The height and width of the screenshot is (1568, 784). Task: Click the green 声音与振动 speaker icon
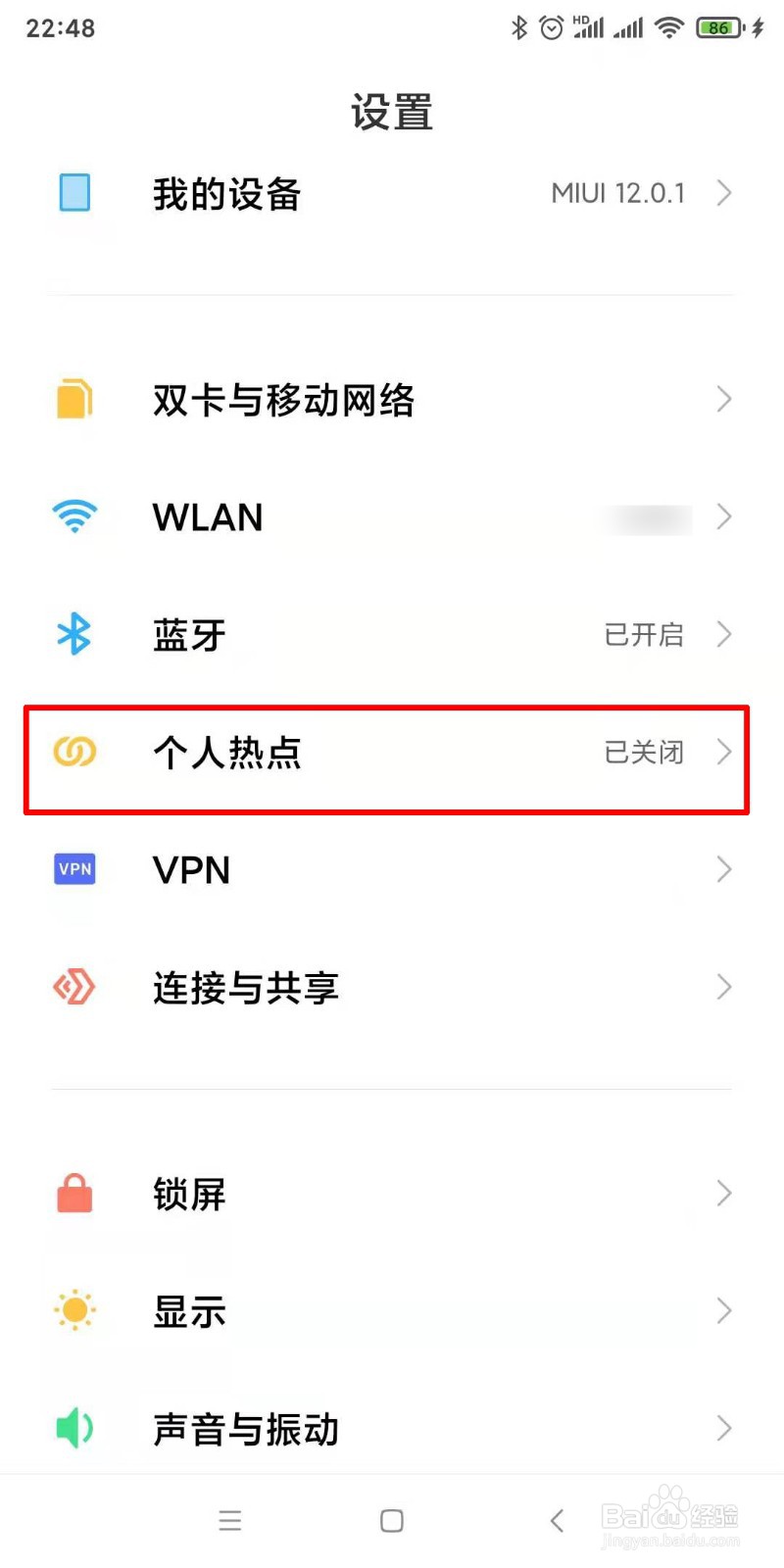(x=74, y=1429)
